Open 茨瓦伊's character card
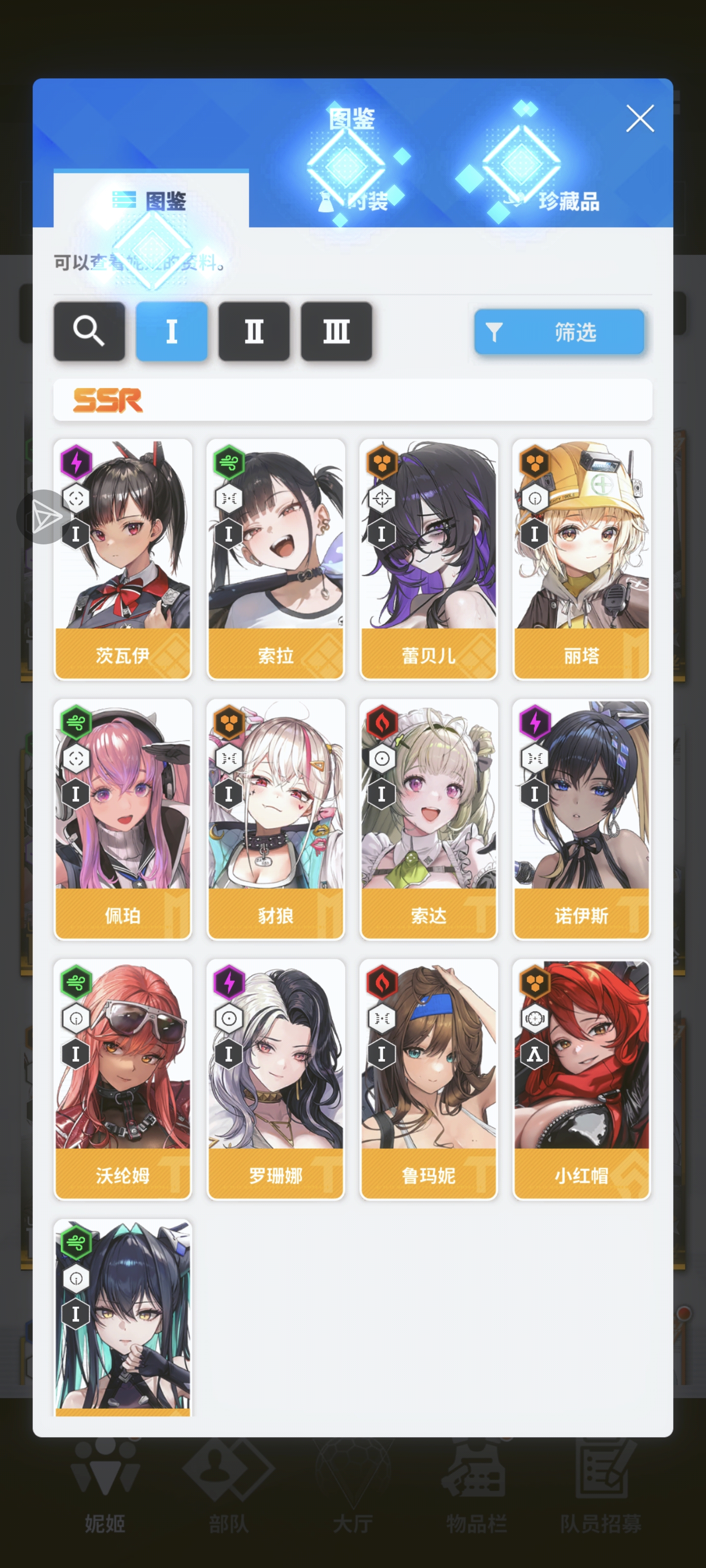The width and height of the screenshot is (706, 1568). [x=123, y=559]
